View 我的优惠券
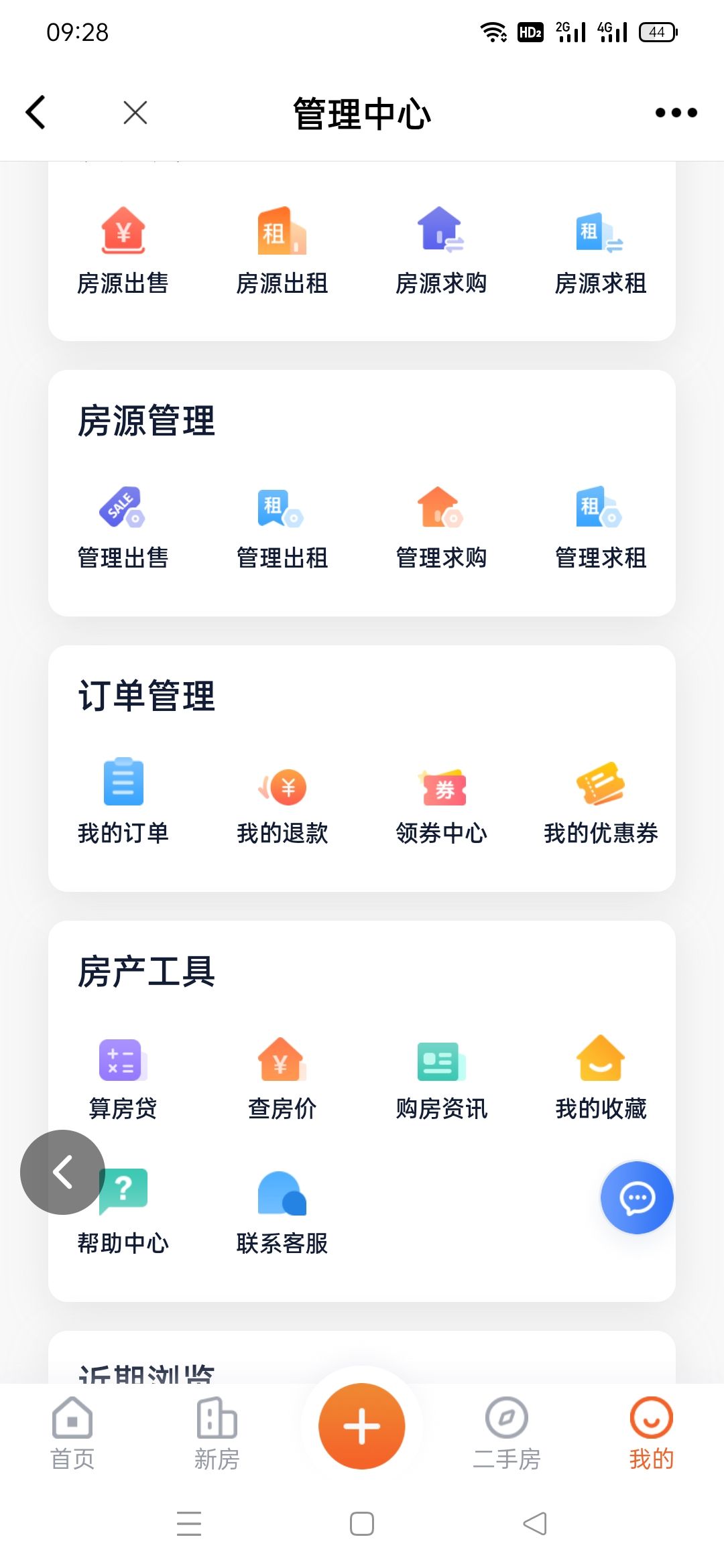This screenshot has width=724, height=1568. point(601,802)
